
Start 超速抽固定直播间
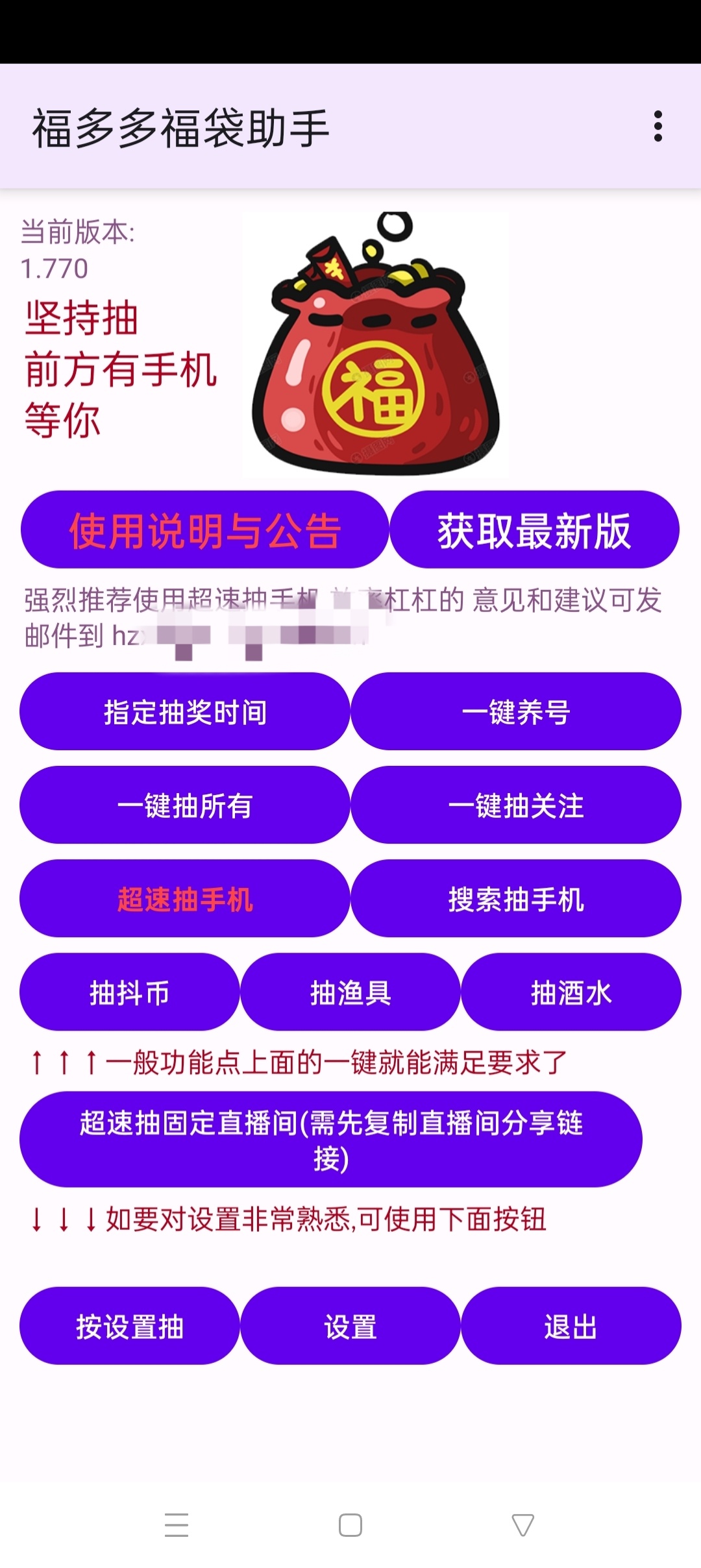[331, 1140]
